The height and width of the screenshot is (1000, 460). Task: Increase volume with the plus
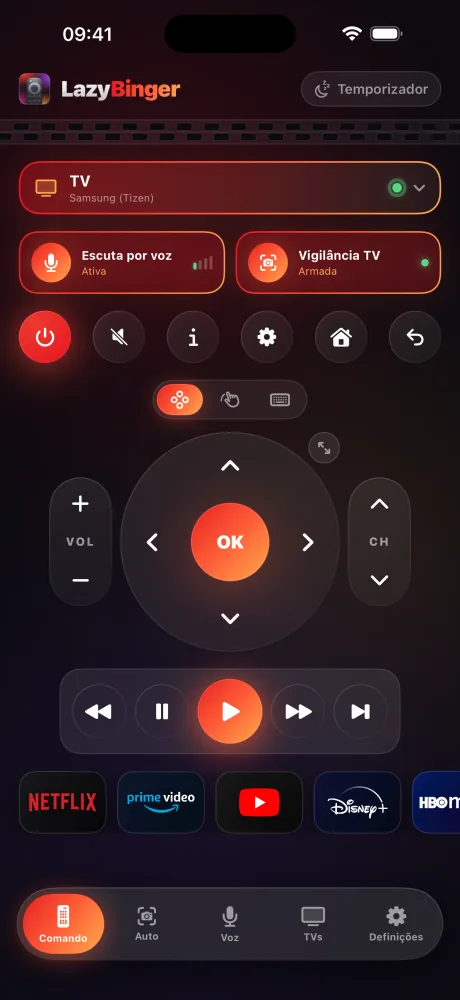80,504
